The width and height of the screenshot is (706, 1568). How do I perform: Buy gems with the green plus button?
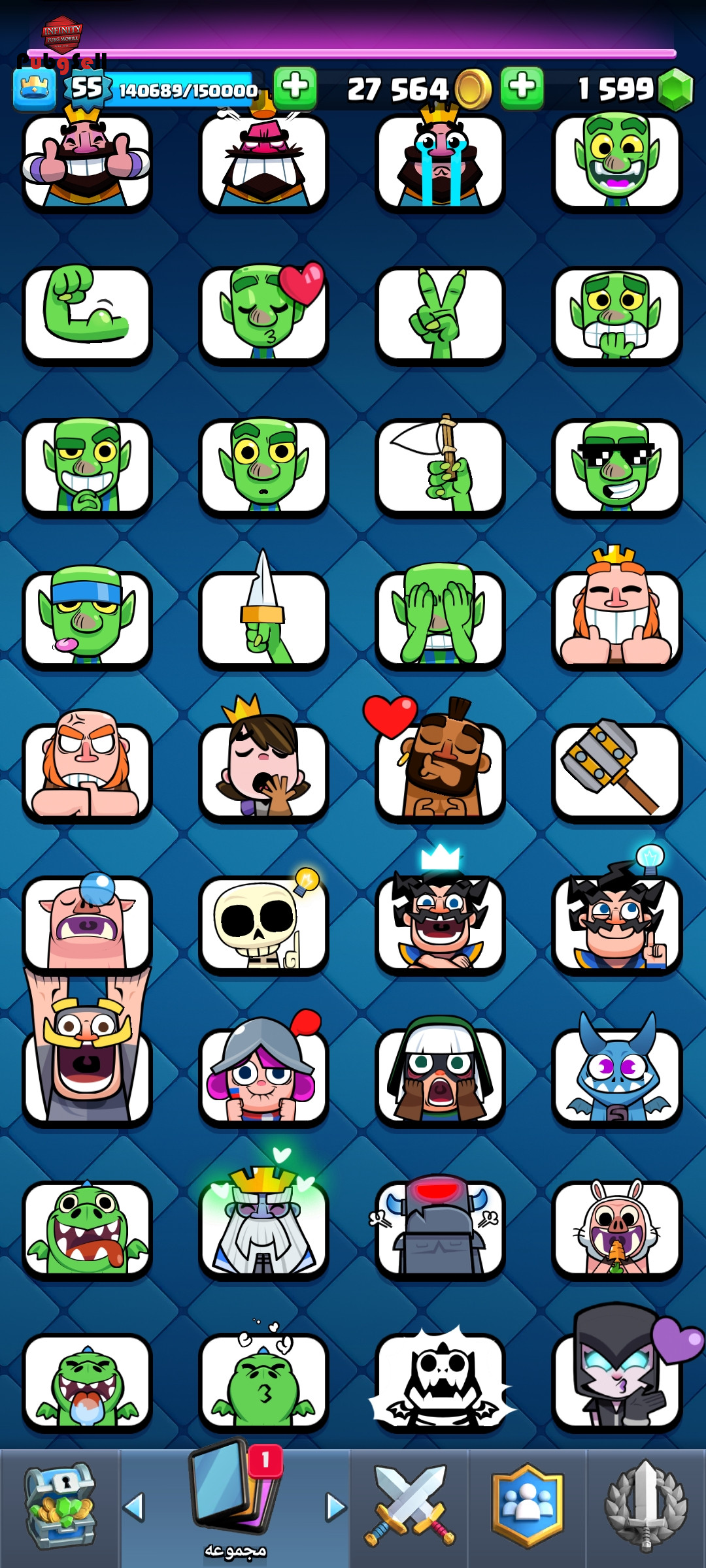[522, 88]
